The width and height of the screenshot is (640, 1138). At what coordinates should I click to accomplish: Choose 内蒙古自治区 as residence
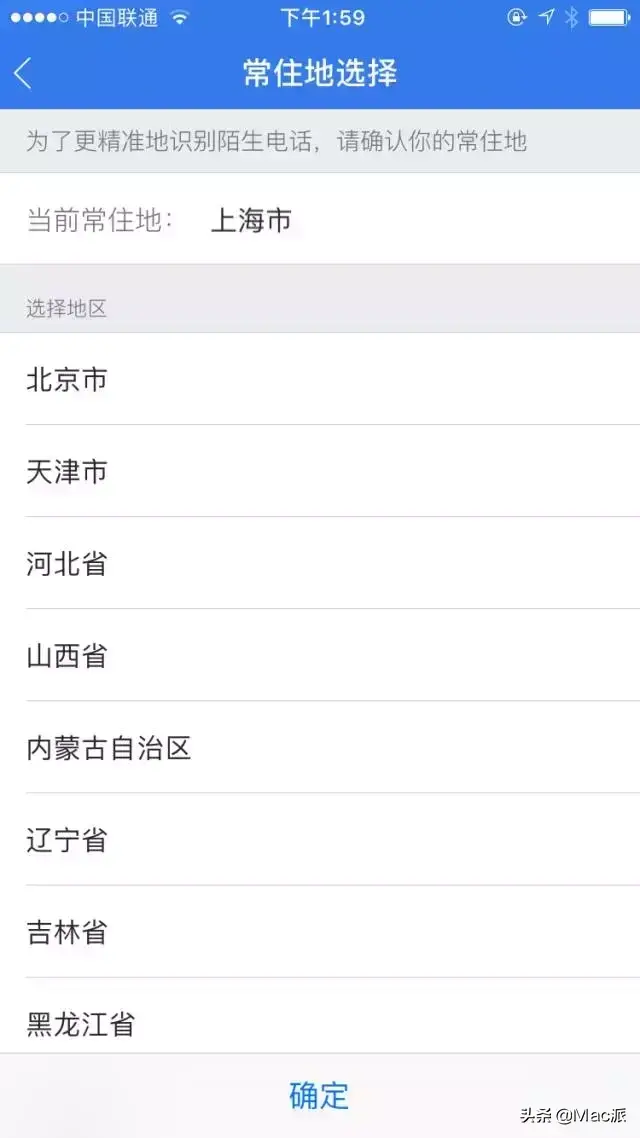coord(320,748)
